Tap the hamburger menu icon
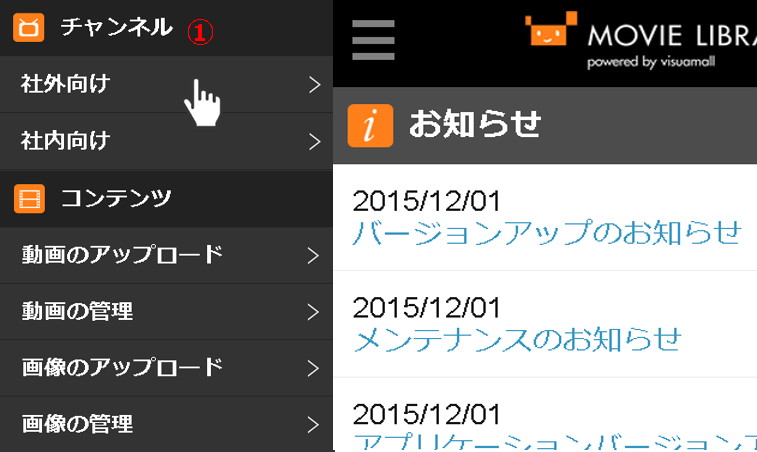The width and height of the screenshot is (757, 452). [x=374, y=41]
